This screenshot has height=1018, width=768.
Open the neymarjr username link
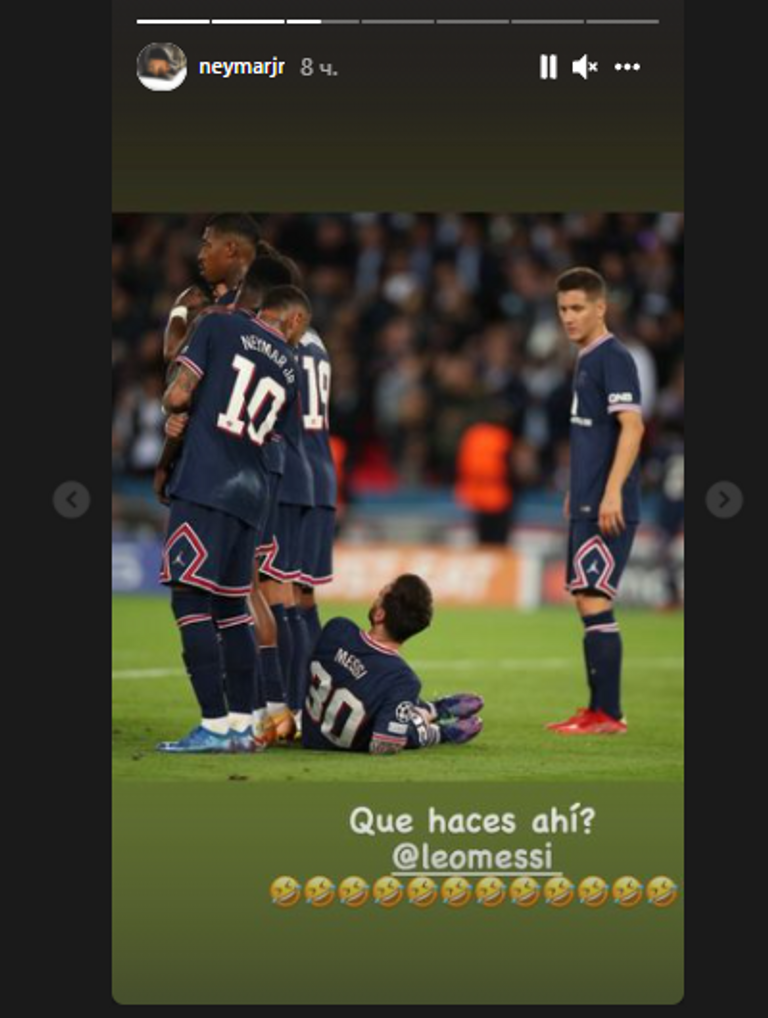[x=242, y=67]
